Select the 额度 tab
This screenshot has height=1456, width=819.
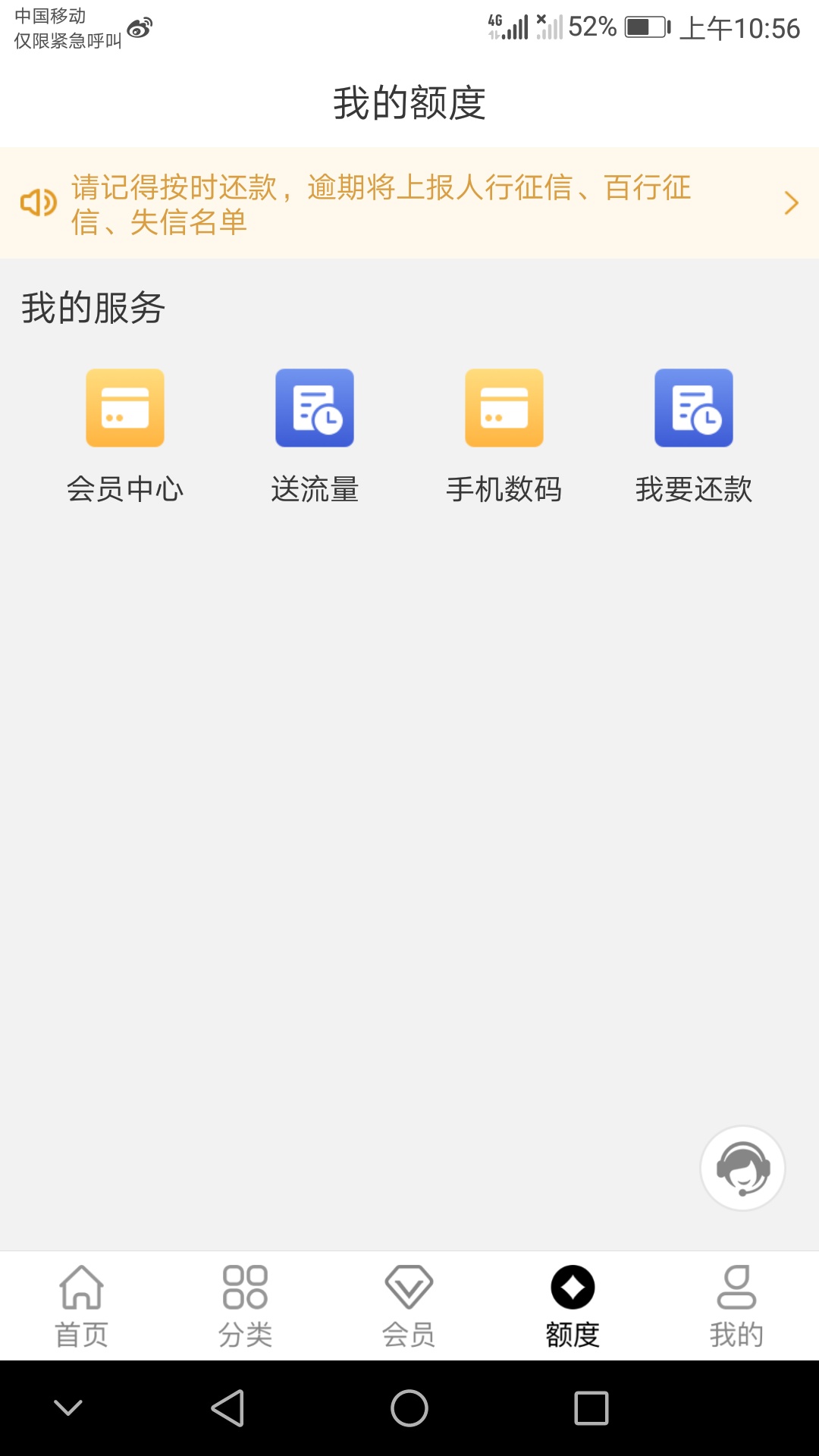573,1306
